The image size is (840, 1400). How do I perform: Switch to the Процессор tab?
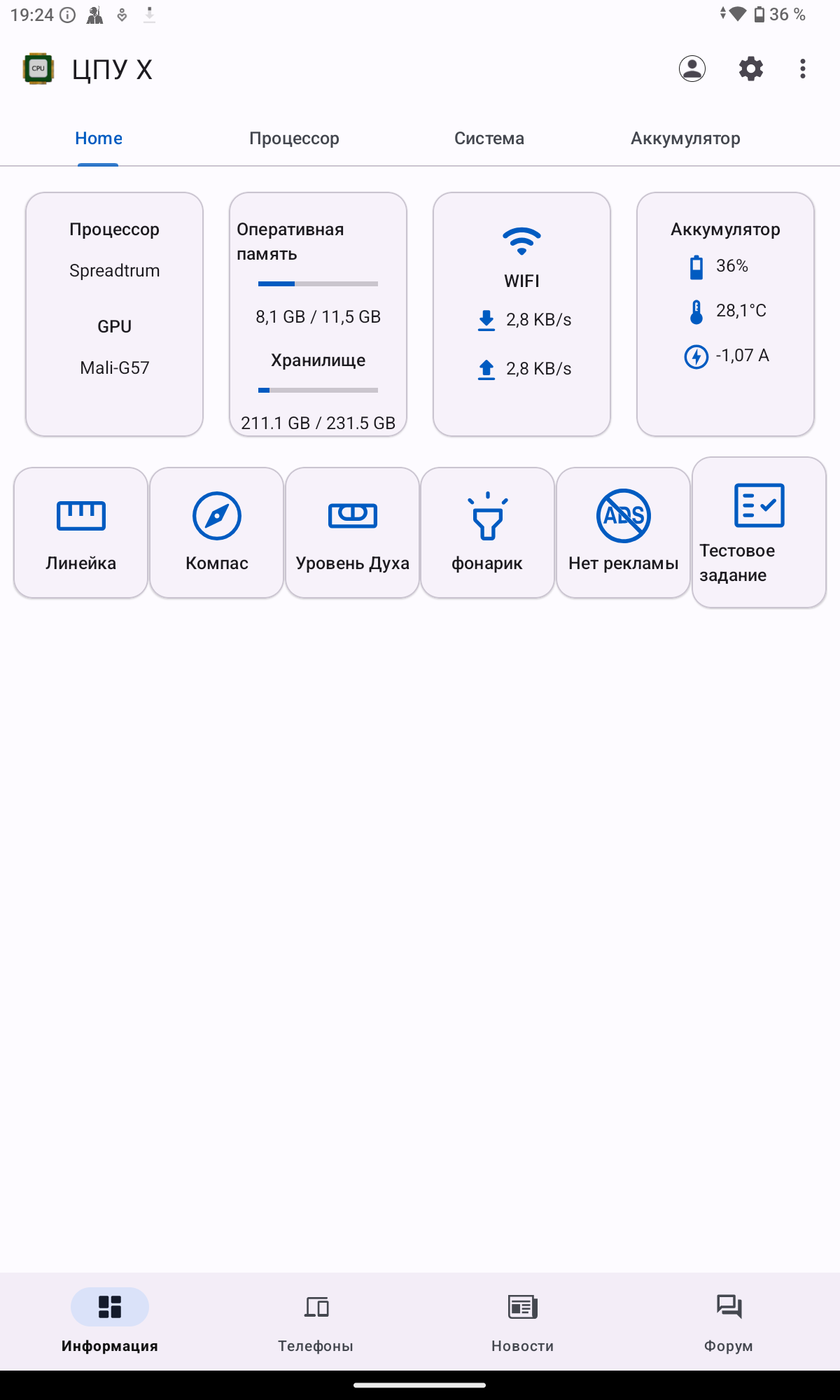tap(294, 139)
